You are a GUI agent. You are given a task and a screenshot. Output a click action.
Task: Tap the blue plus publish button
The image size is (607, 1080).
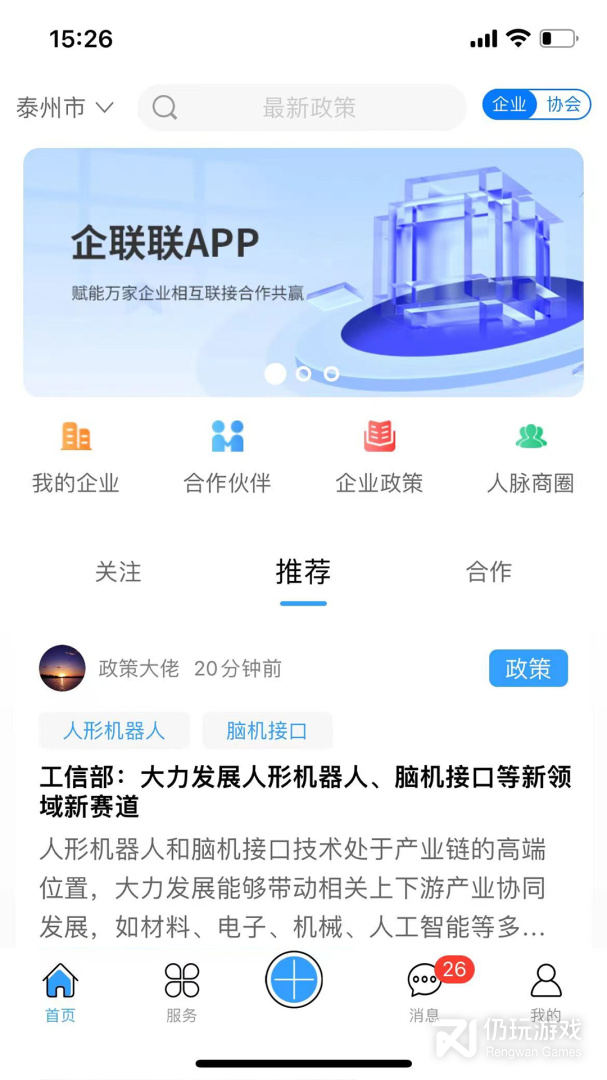pyautogui.click(x=294, y=980)
